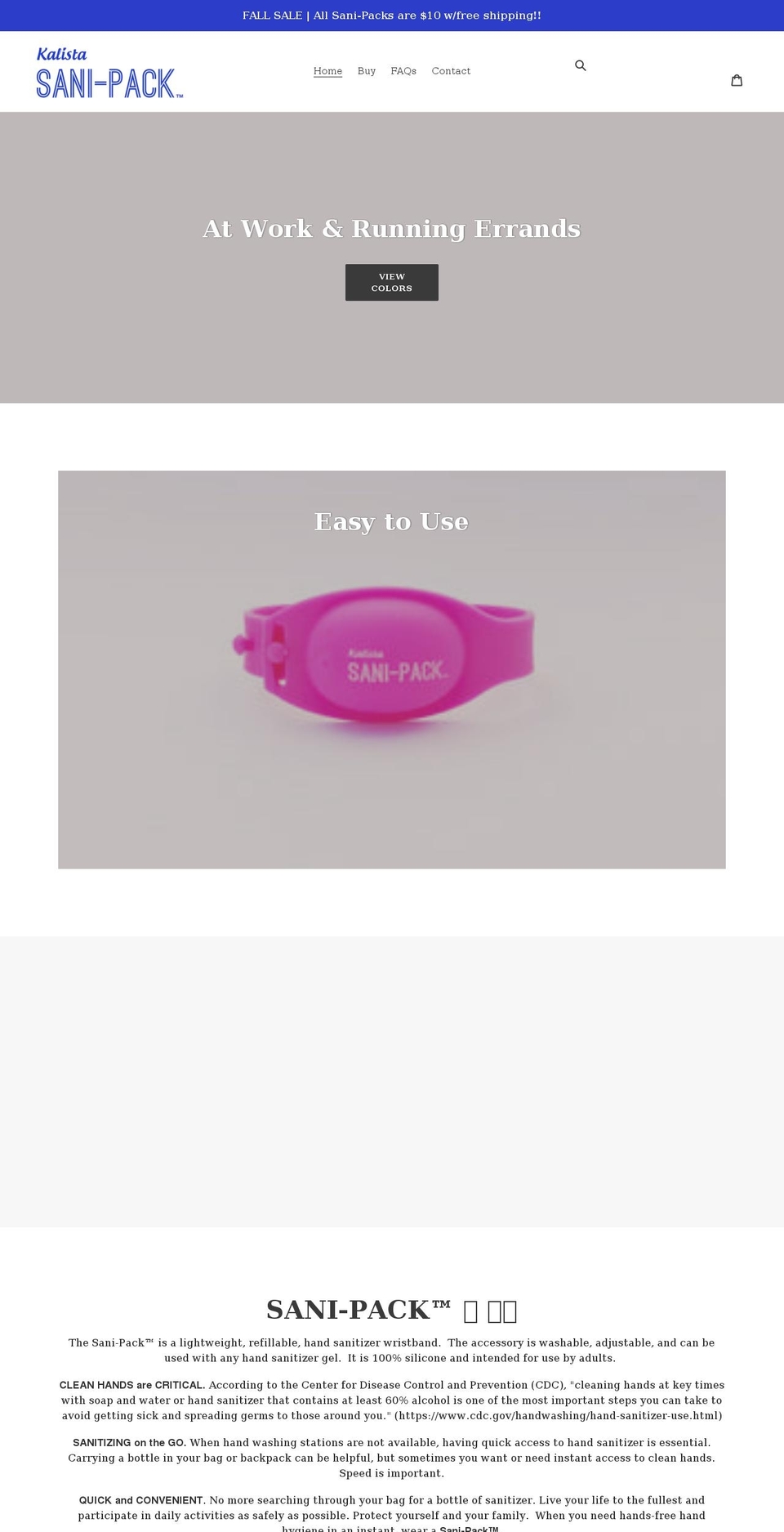
Task: Open the Contact page
Action: (451, 71)
